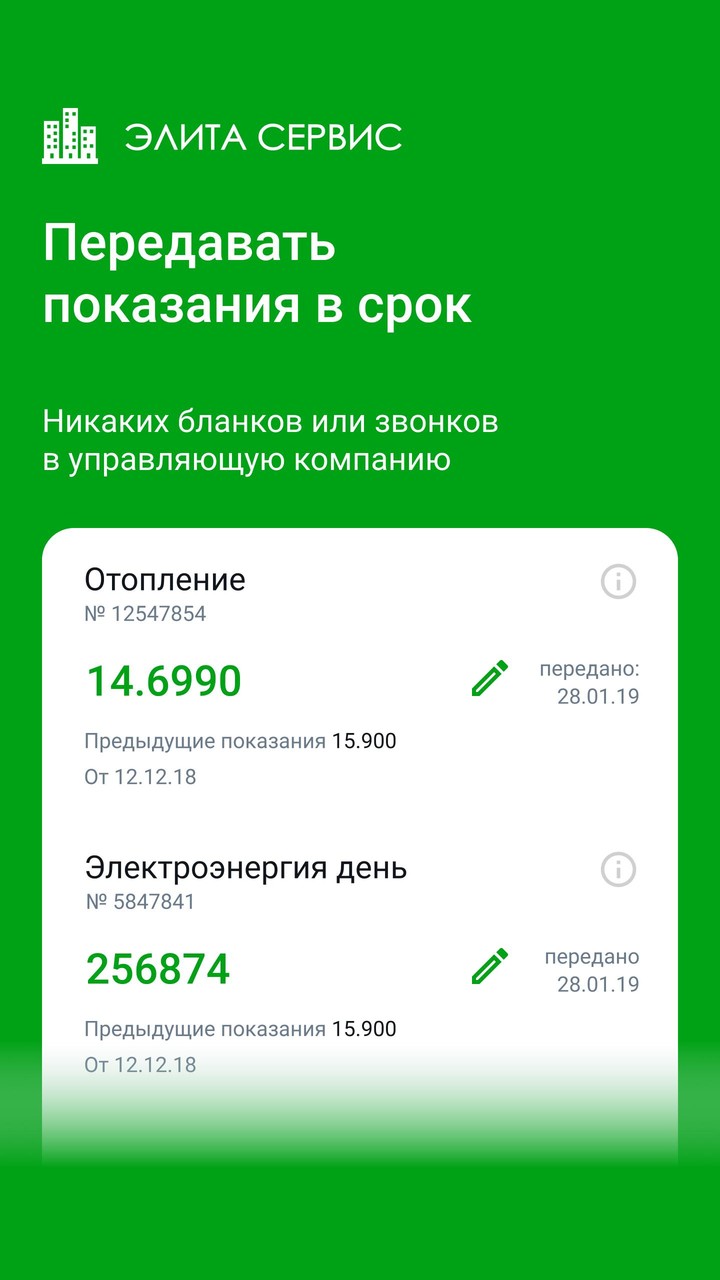Click the Элита Сервис building logo icon

click(x=68, y=134)
